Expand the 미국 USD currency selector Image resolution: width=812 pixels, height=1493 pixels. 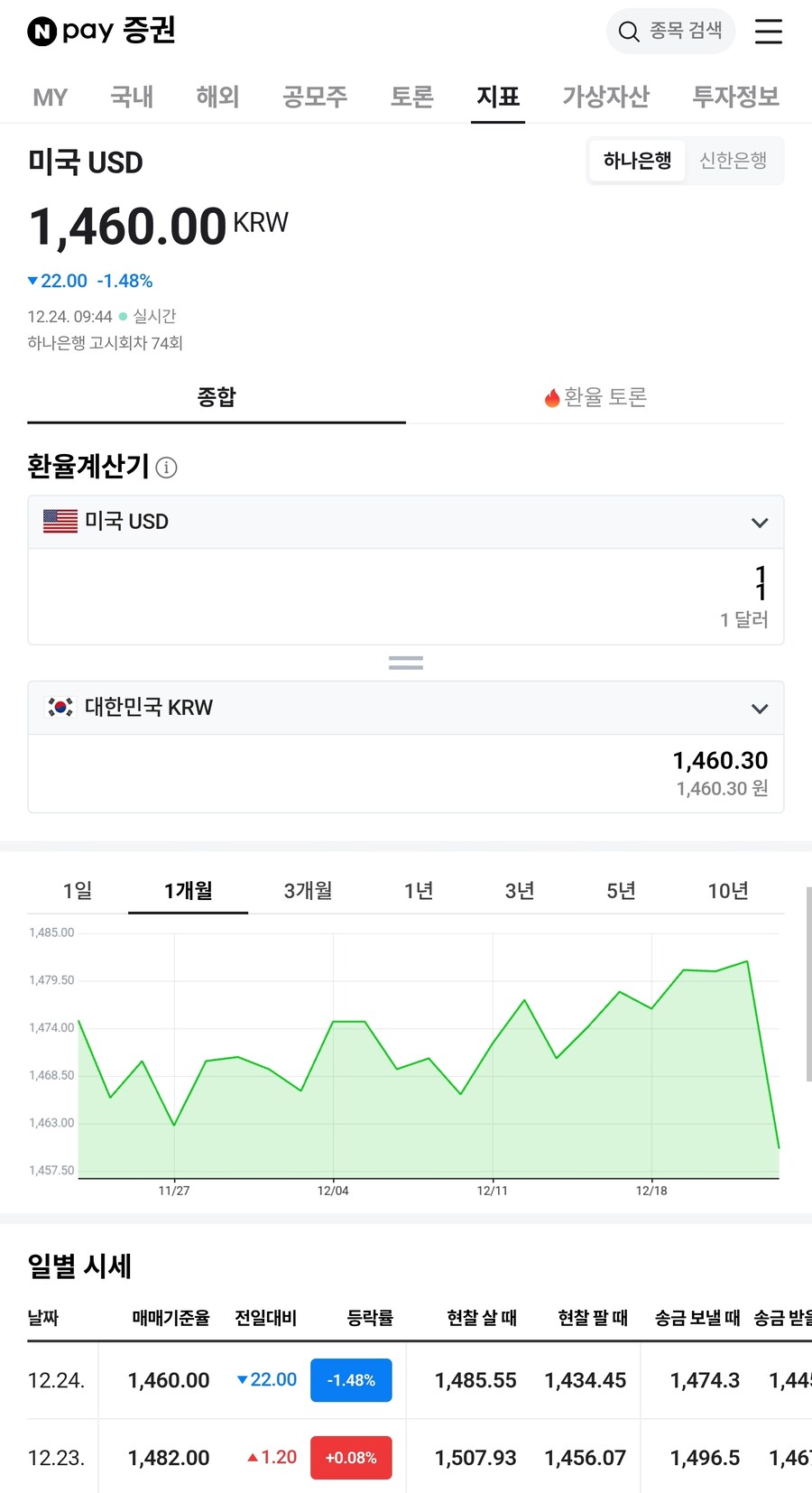click(759, 522)
